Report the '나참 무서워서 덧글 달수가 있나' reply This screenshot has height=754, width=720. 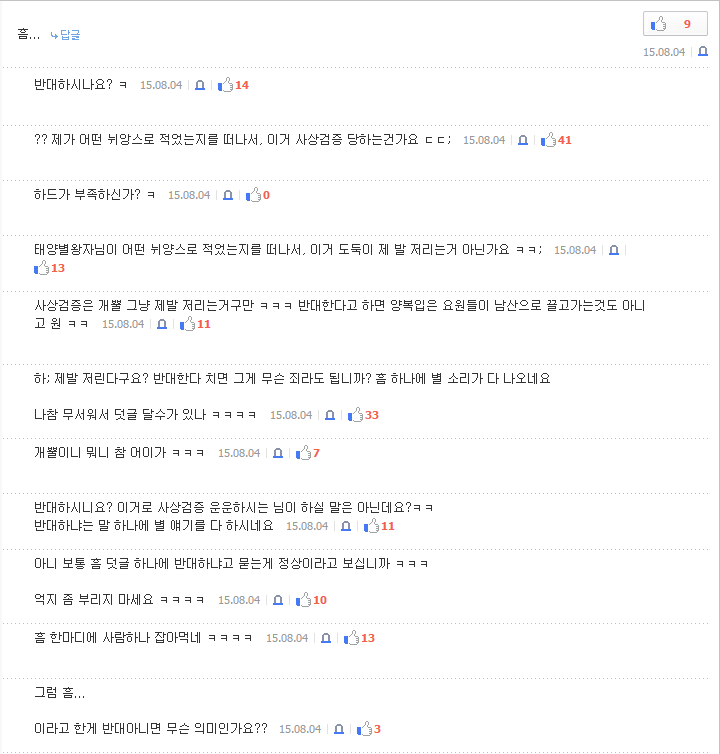[330, 415]
